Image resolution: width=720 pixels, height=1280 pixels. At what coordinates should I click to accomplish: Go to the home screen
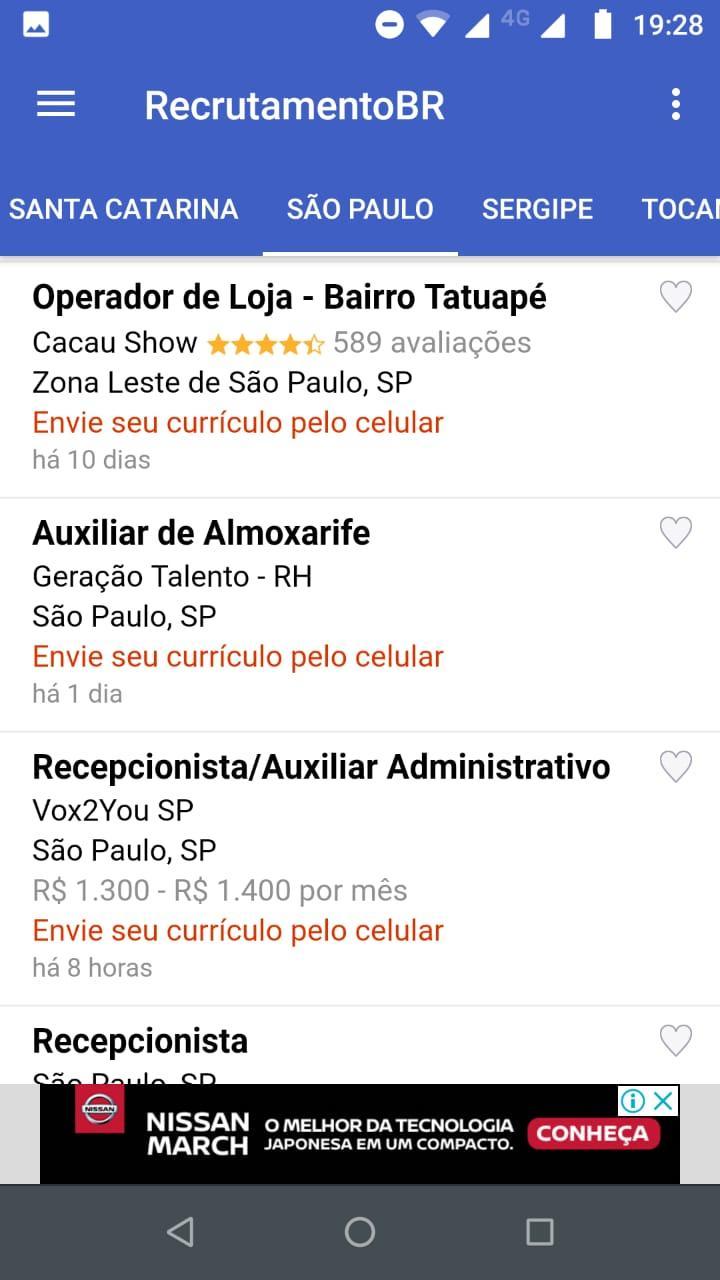pyautogui.click(x=360, y=1232)
